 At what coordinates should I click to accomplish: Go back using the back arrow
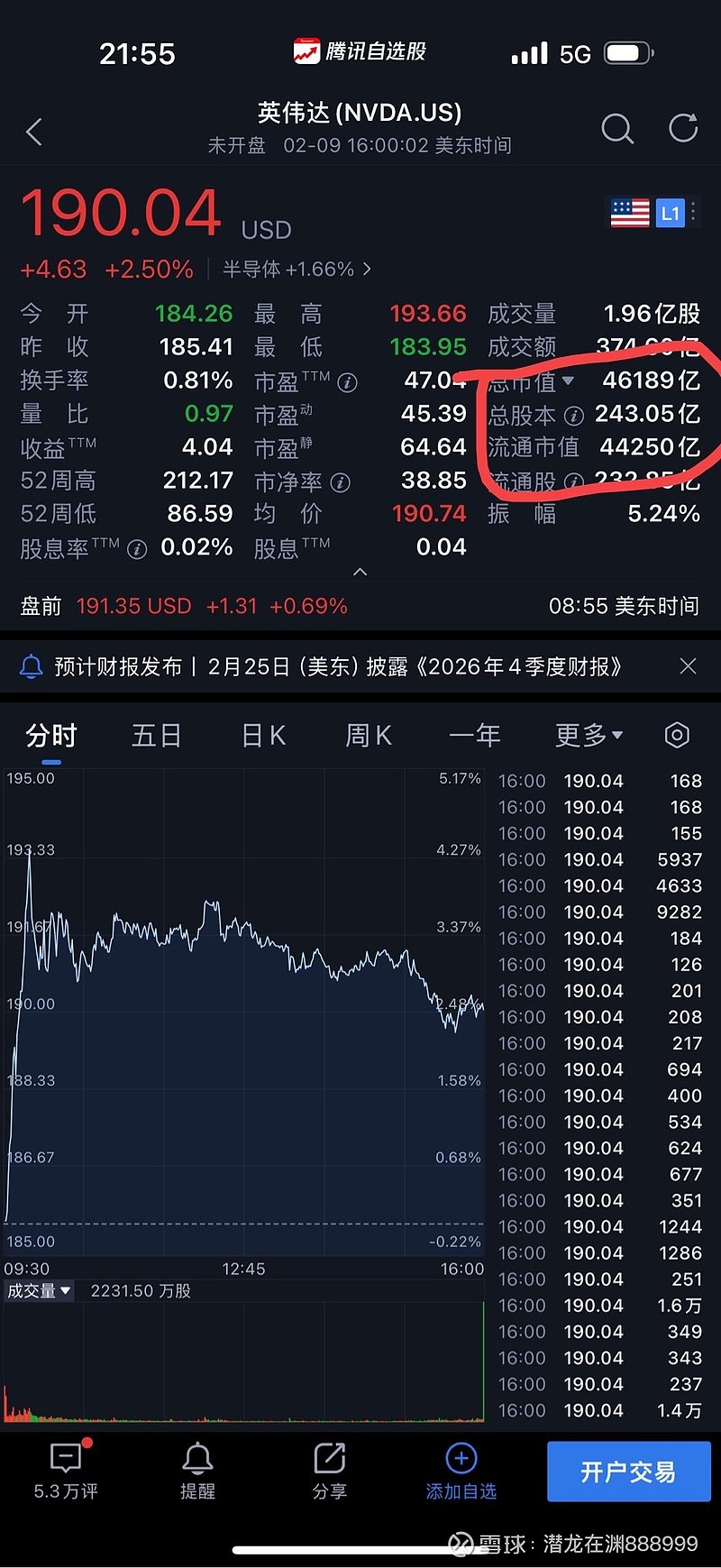[34, 131]
